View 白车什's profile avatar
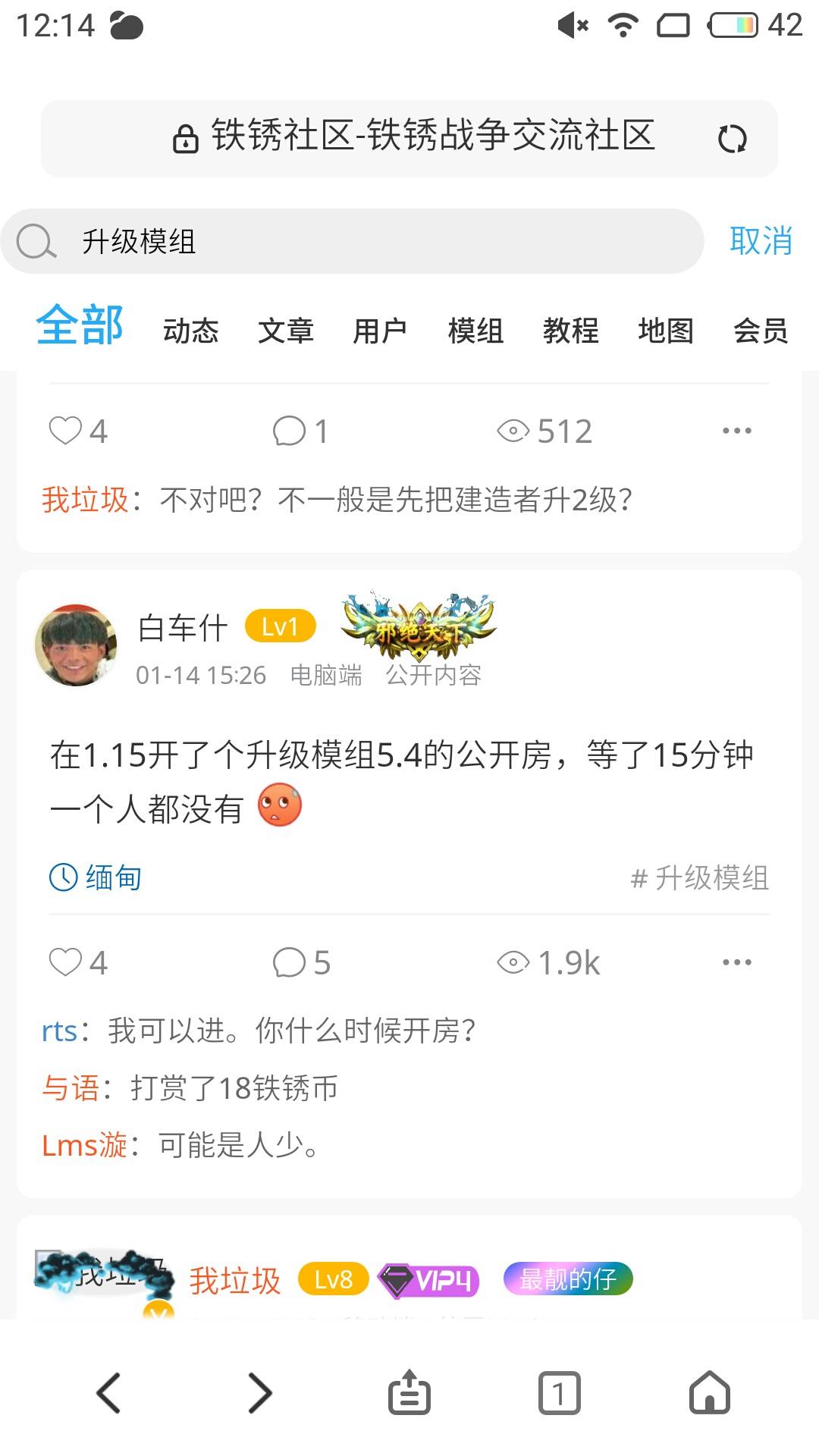 pyautogui.click(x=76, y=645)
